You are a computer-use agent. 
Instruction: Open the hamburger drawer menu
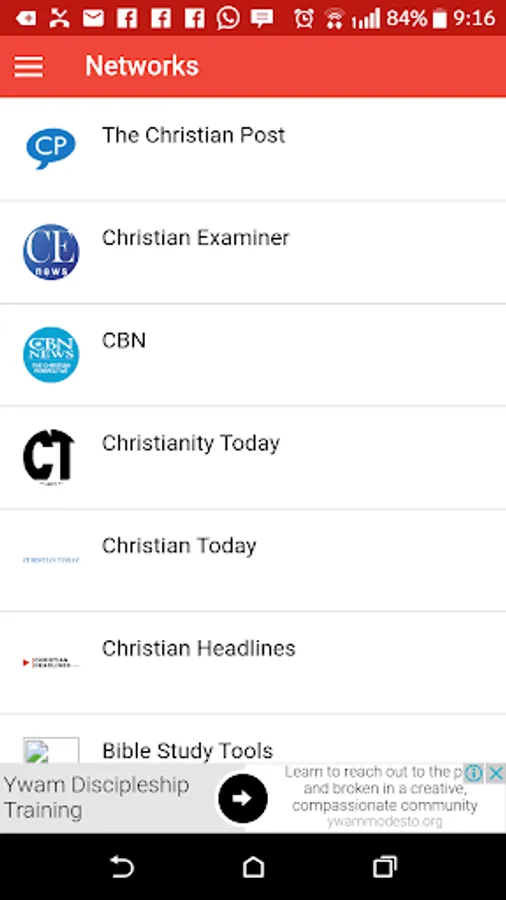(28, 66)
